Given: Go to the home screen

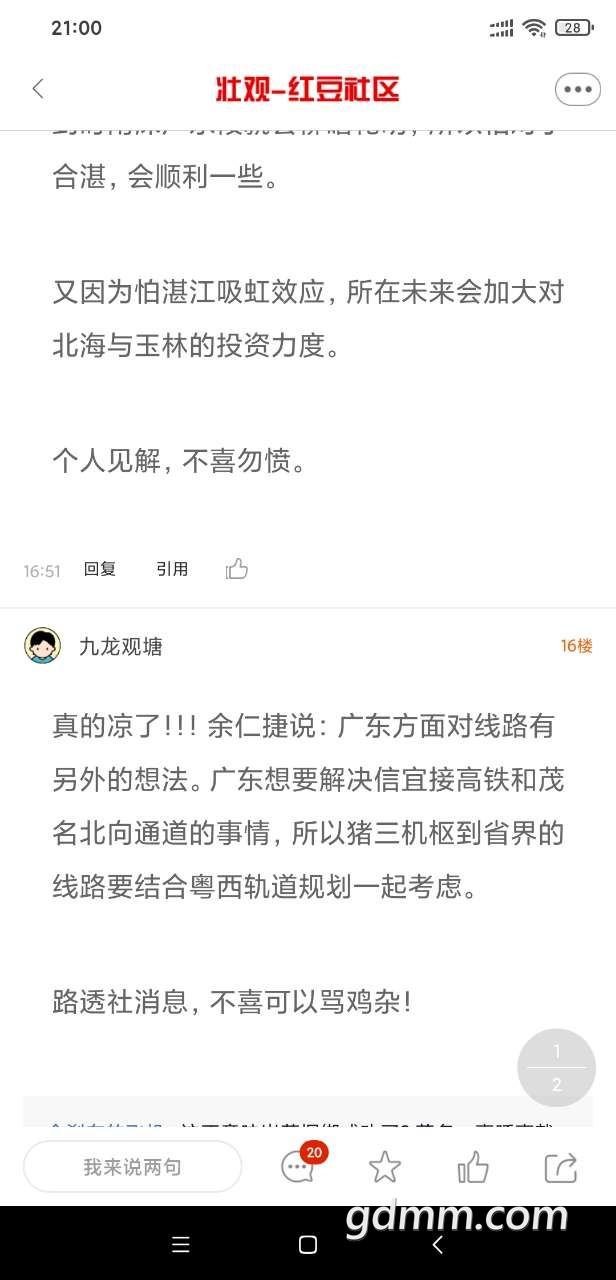Looking at the screenshot, I should (308, 1245).
